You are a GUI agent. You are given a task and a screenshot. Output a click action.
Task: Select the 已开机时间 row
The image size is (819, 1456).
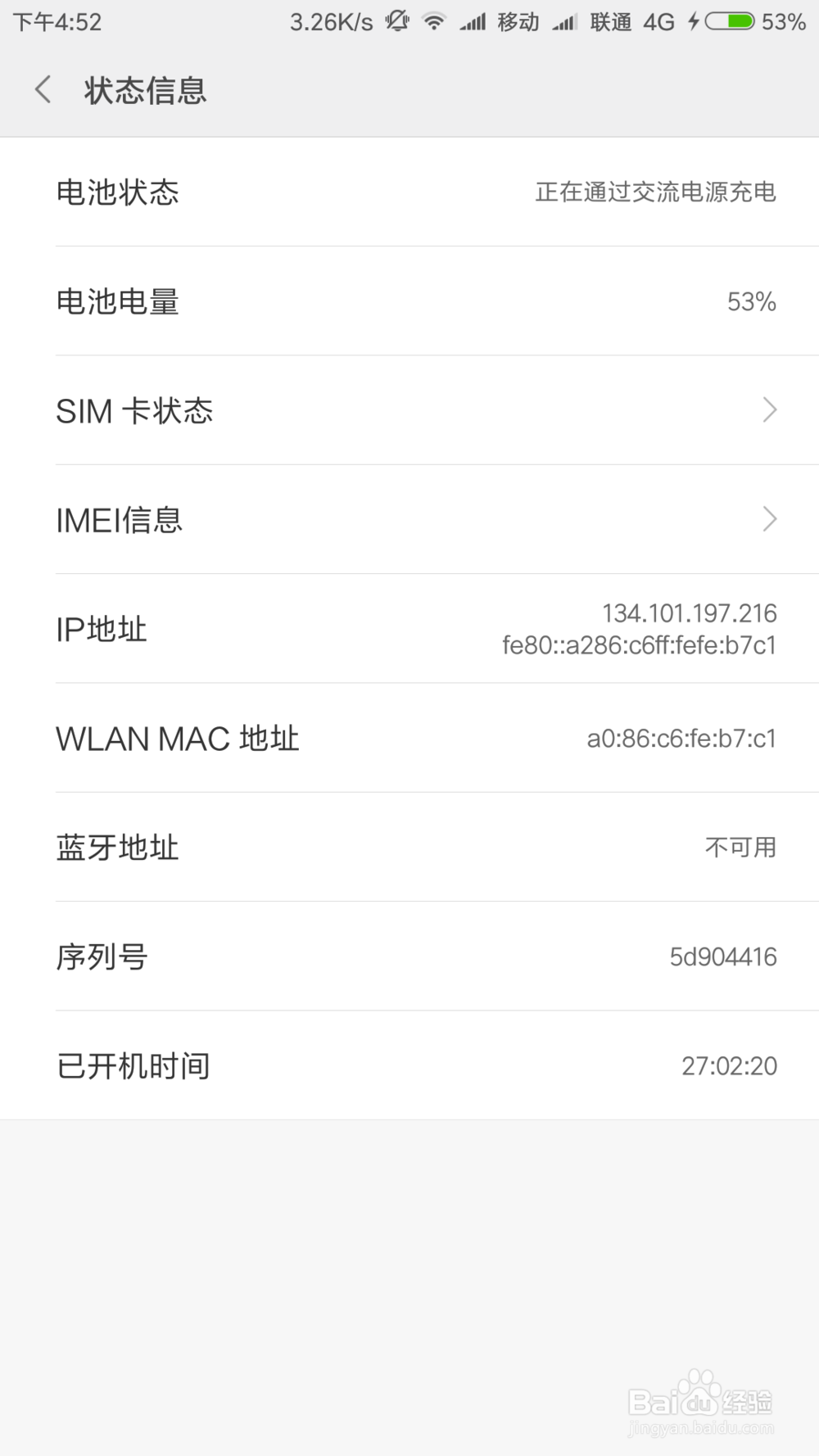tap(409, 1065)
